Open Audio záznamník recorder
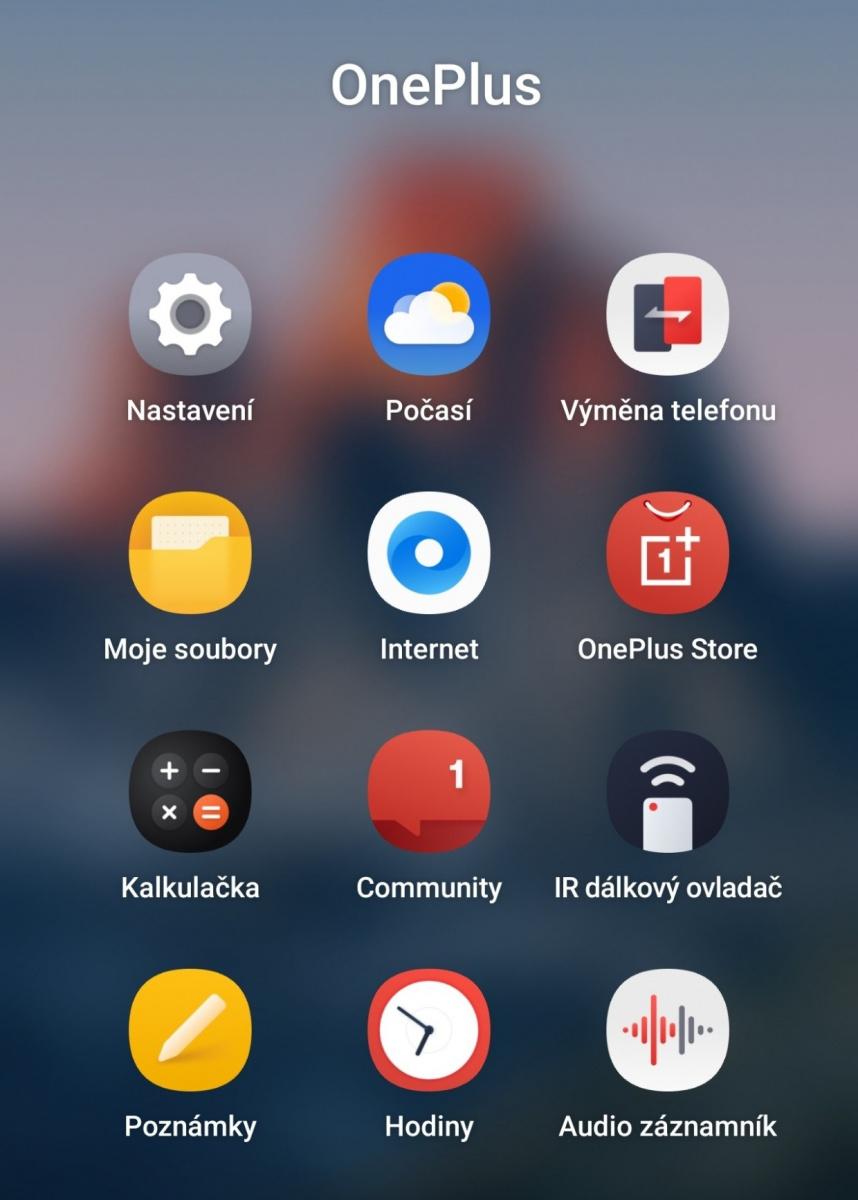Screen dimensions: 858x1200 coord(667,1029)
